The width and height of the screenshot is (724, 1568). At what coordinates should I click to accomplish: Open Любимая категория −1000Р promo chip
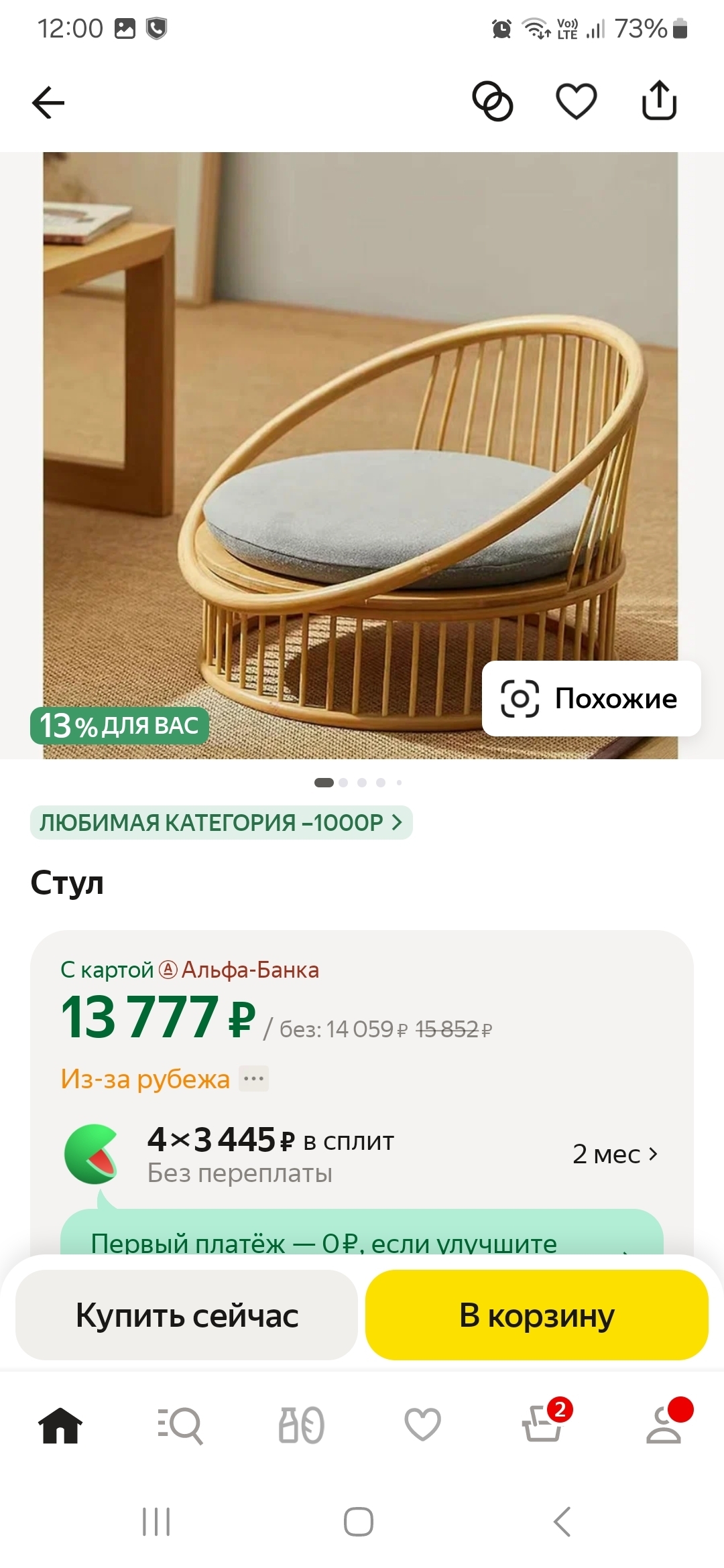coord(221,822)
